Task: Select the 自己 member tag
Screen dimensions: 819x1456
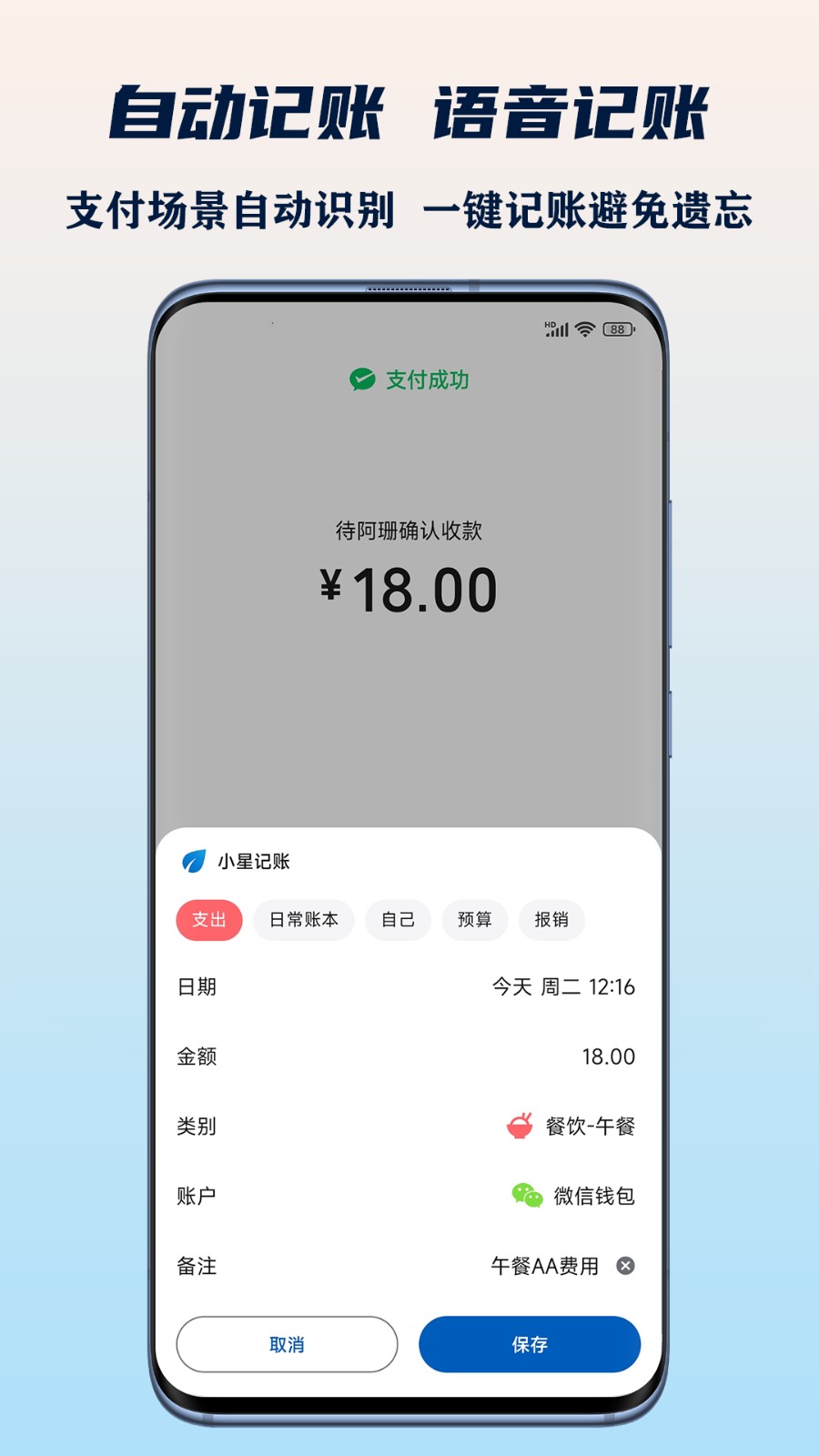Action: click(x=398, y=920)
